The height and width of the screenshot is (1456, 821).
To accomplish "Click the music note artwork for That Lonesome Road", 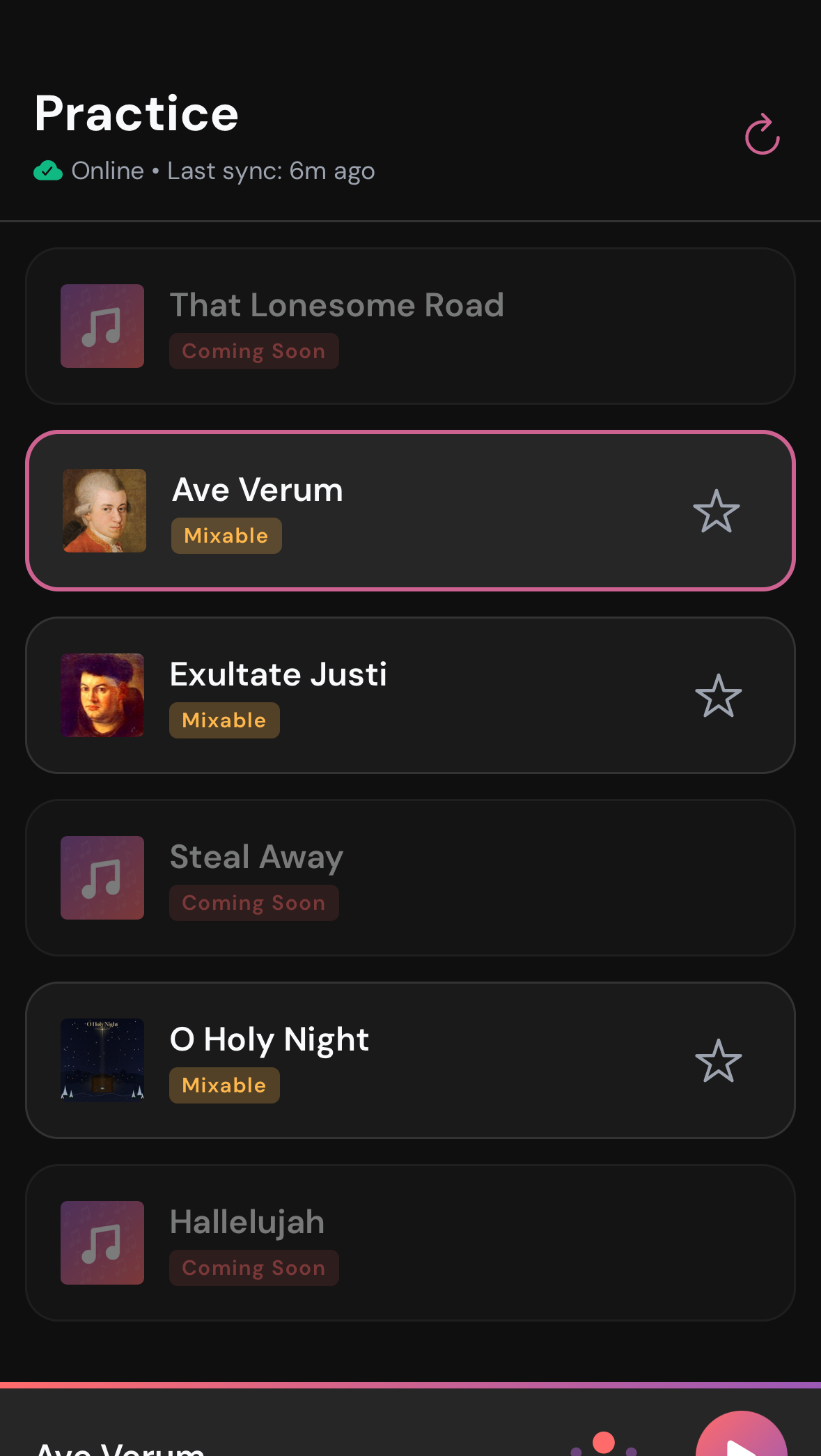I will (102, 325).
